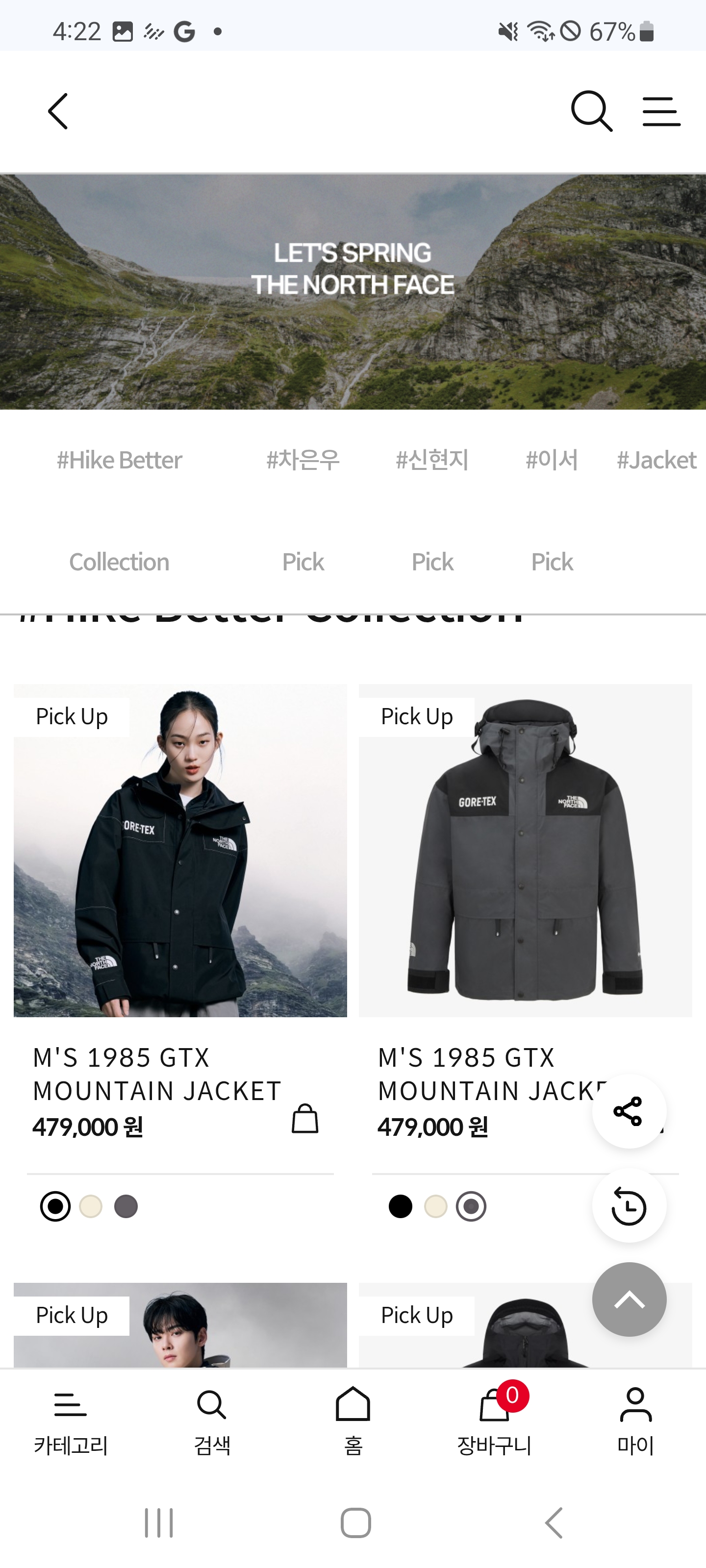Tap the floating share button
Viewport: 706px width, 1568px height.
629,1111
